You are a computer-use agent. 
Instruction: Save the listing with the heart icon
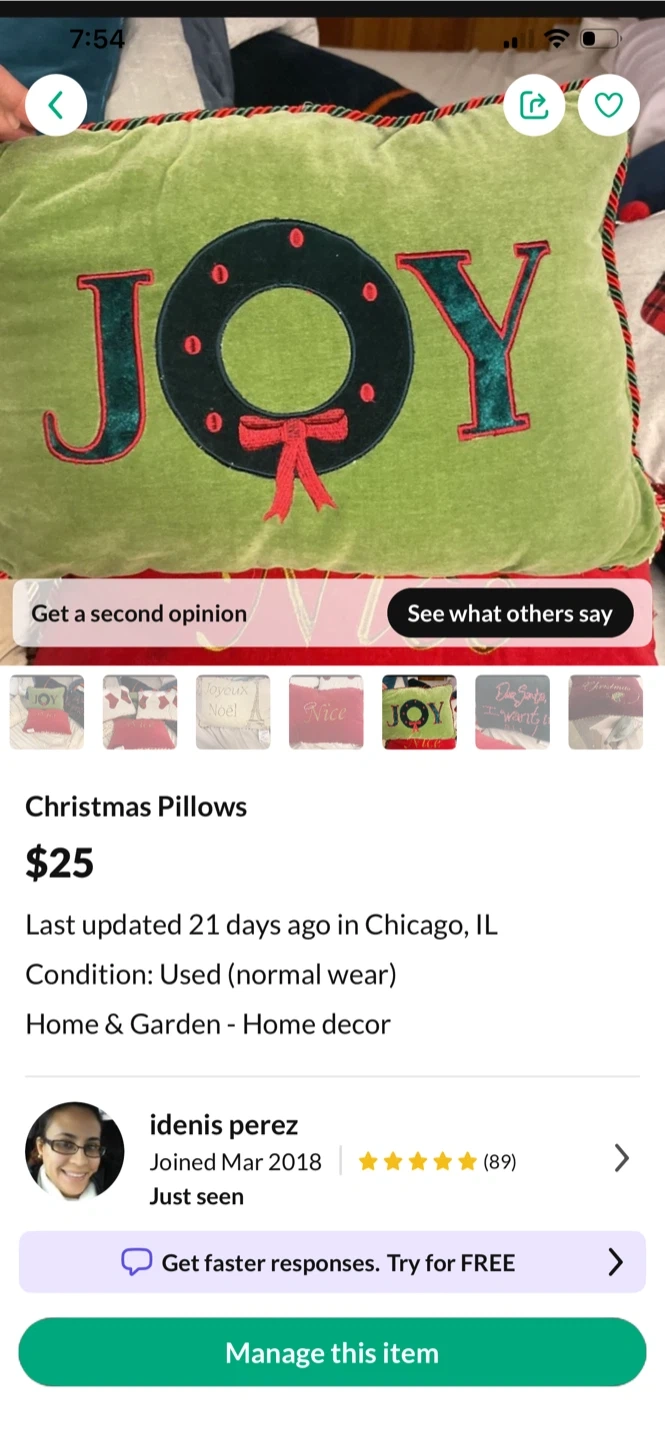pyautogui.click(x=609, y=105)
